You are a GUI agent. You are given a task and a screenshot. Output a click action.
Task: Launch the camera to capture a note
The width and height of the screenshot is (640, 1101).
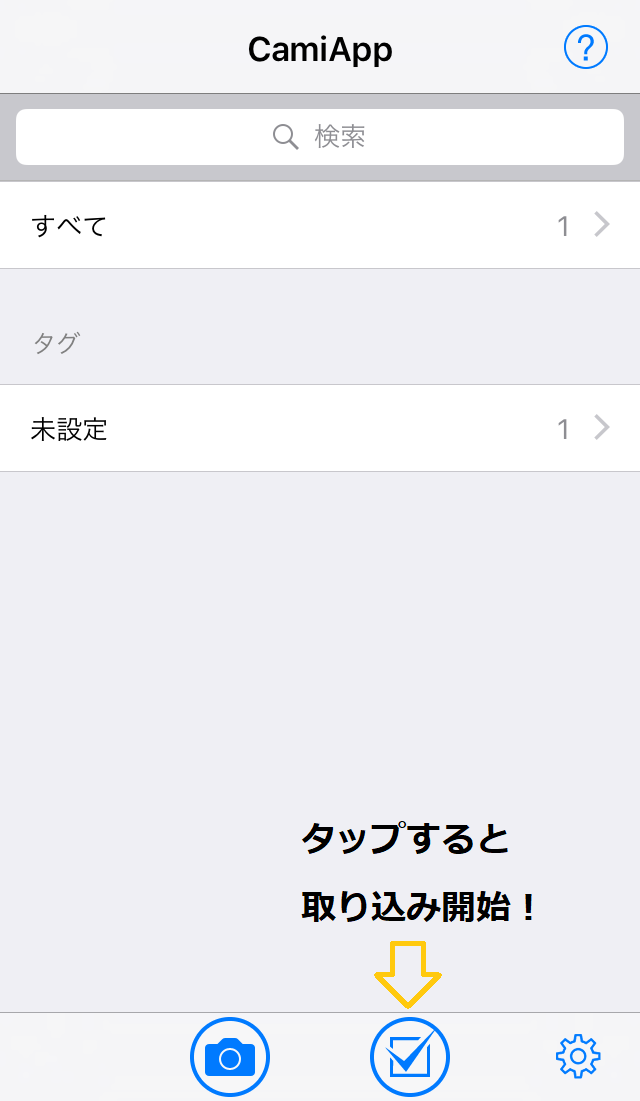(x=230, y=1056)
